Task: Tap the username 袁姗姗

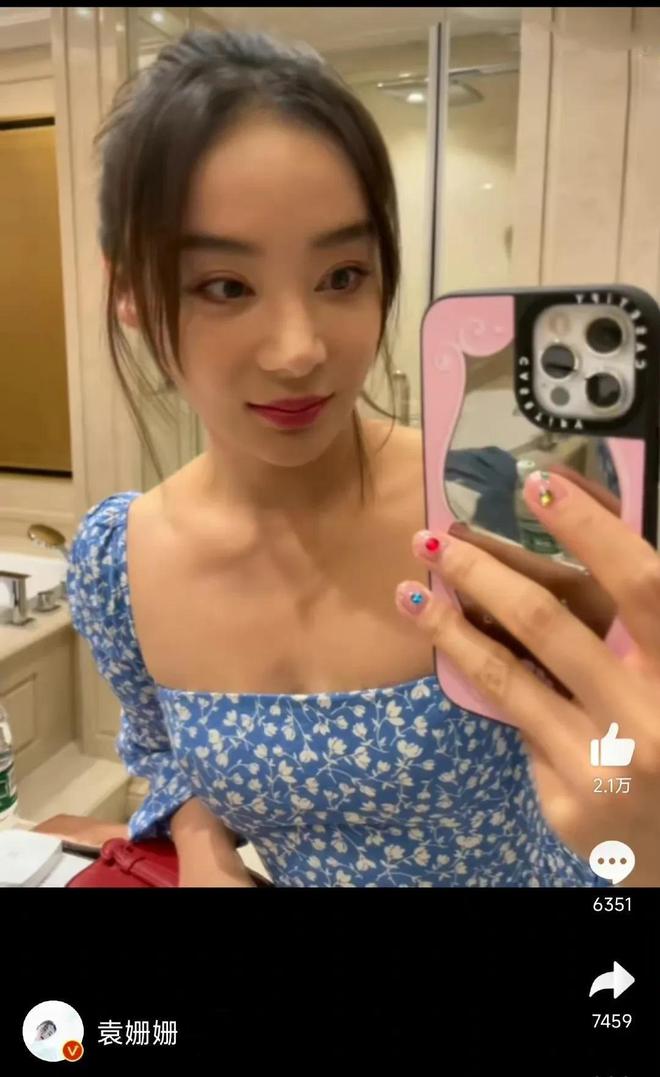Action: pyautogui.click(x=137, y=1033)
